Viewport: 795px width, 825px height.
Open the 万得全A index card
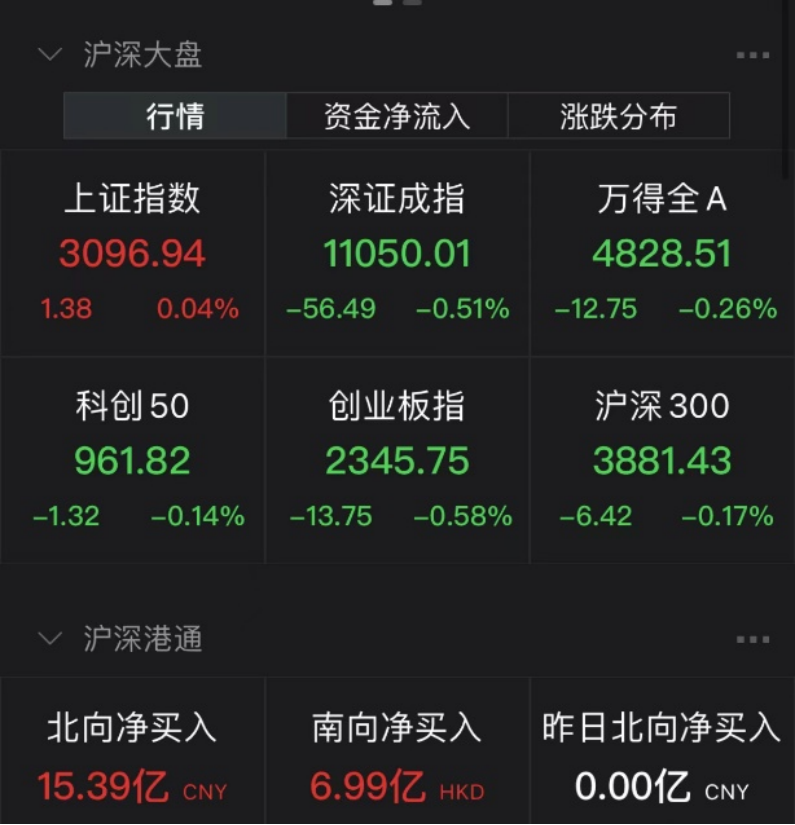pos(662,250)
